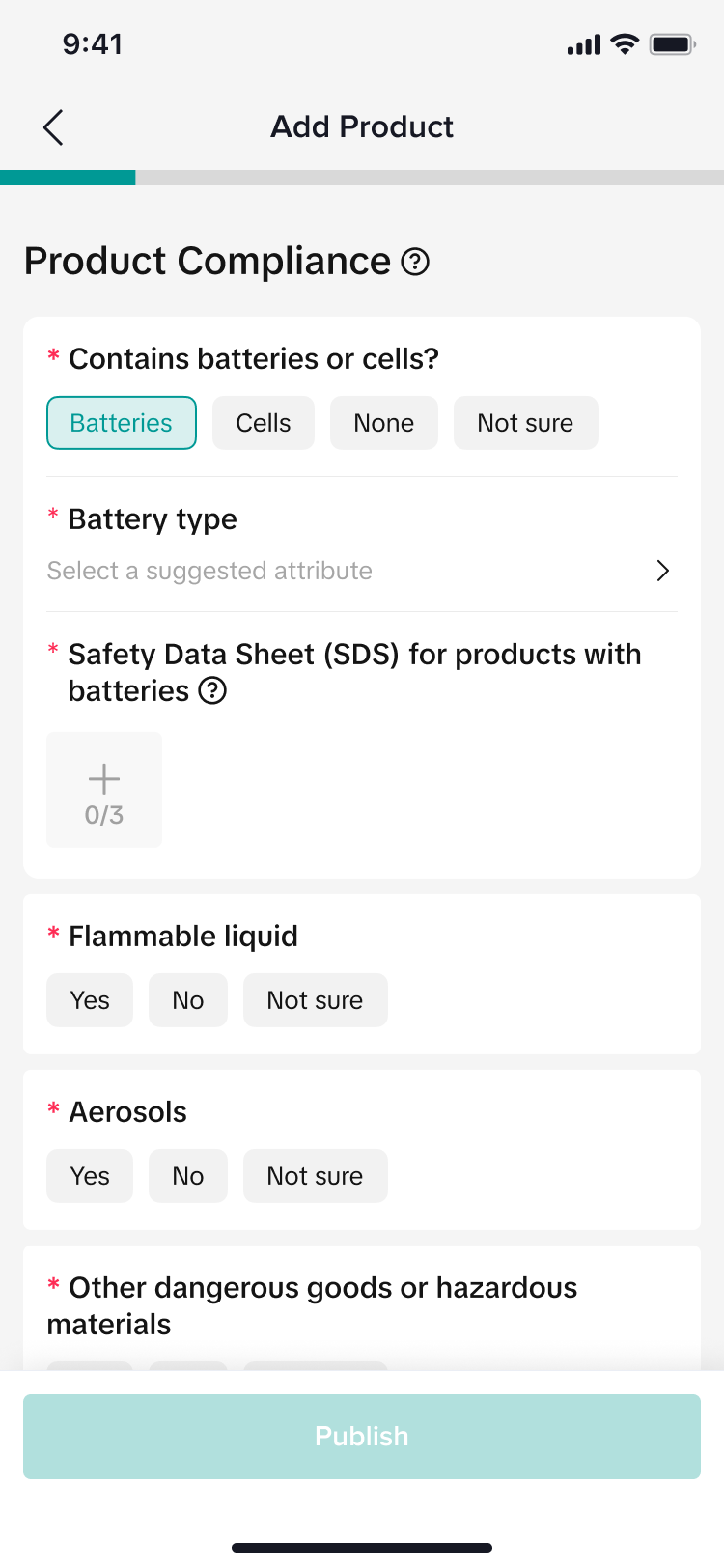Screen dimensions: 724x1568
Task: Open the Safety Data Sheet help icon
Action: coord(212,691)
